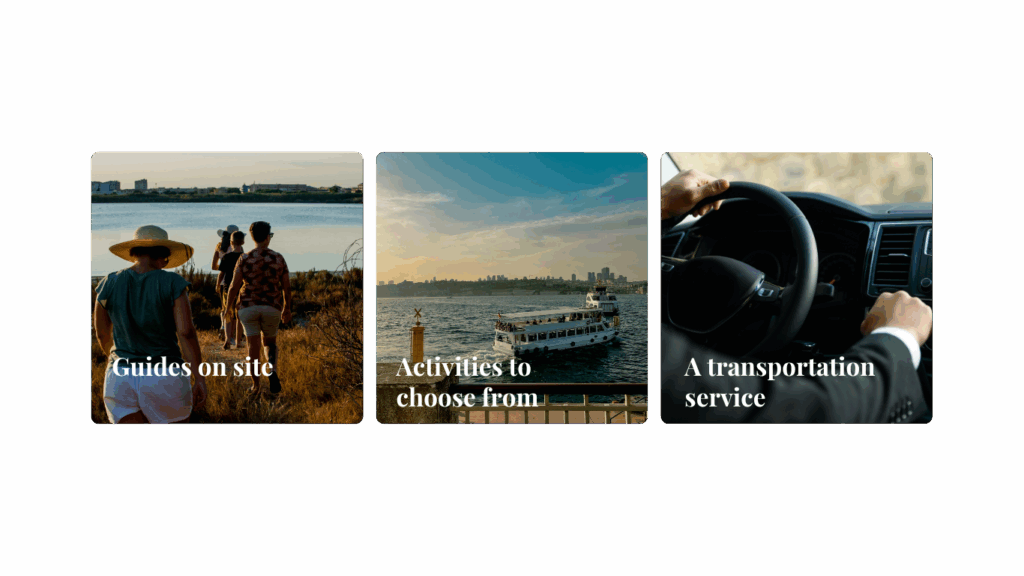View the A transportation service card
This screenshot has width=1024, height=576.
[x=796, y=288]
